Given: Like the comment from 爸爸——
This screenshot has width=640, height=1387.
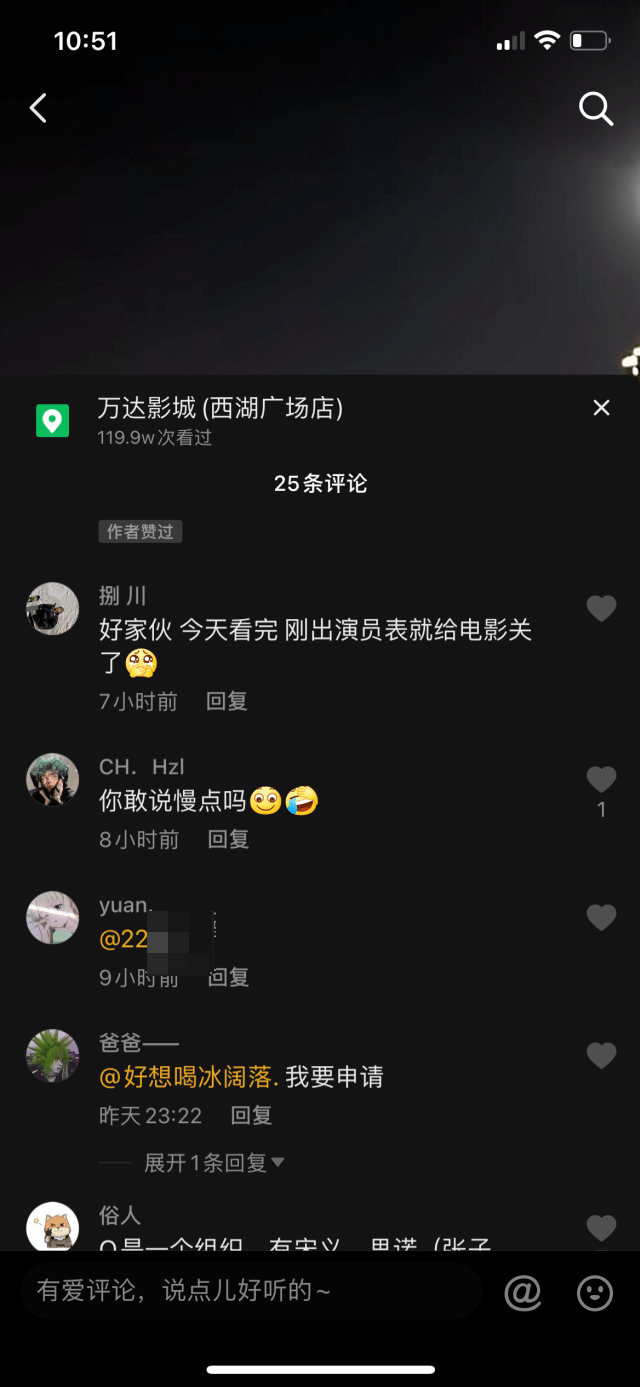Looking at the screenshot, I should click(x=601, y=1055).
